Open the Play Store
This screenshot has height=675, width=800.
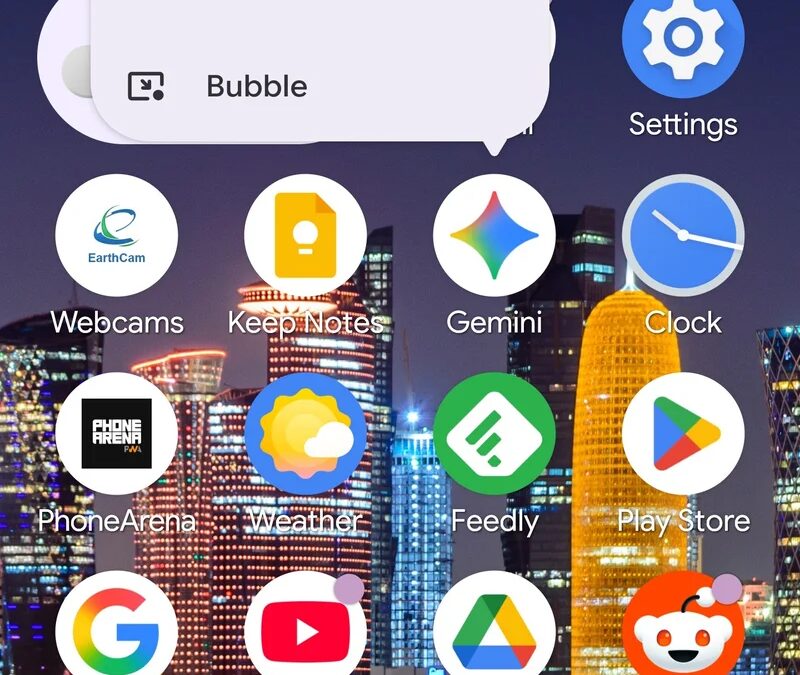pos(683,434)
